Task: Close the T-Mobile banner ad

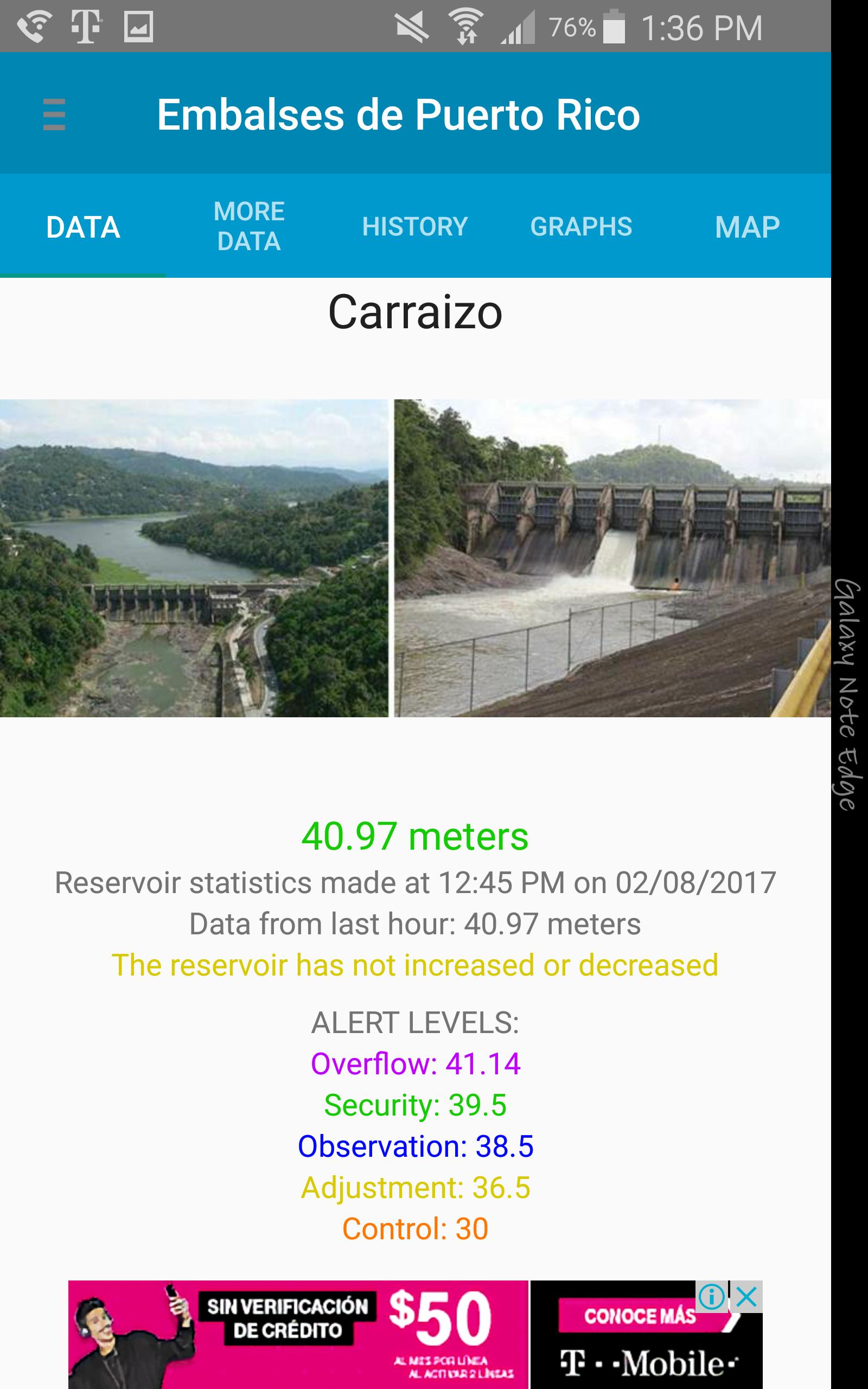Action: [746, 1297]
